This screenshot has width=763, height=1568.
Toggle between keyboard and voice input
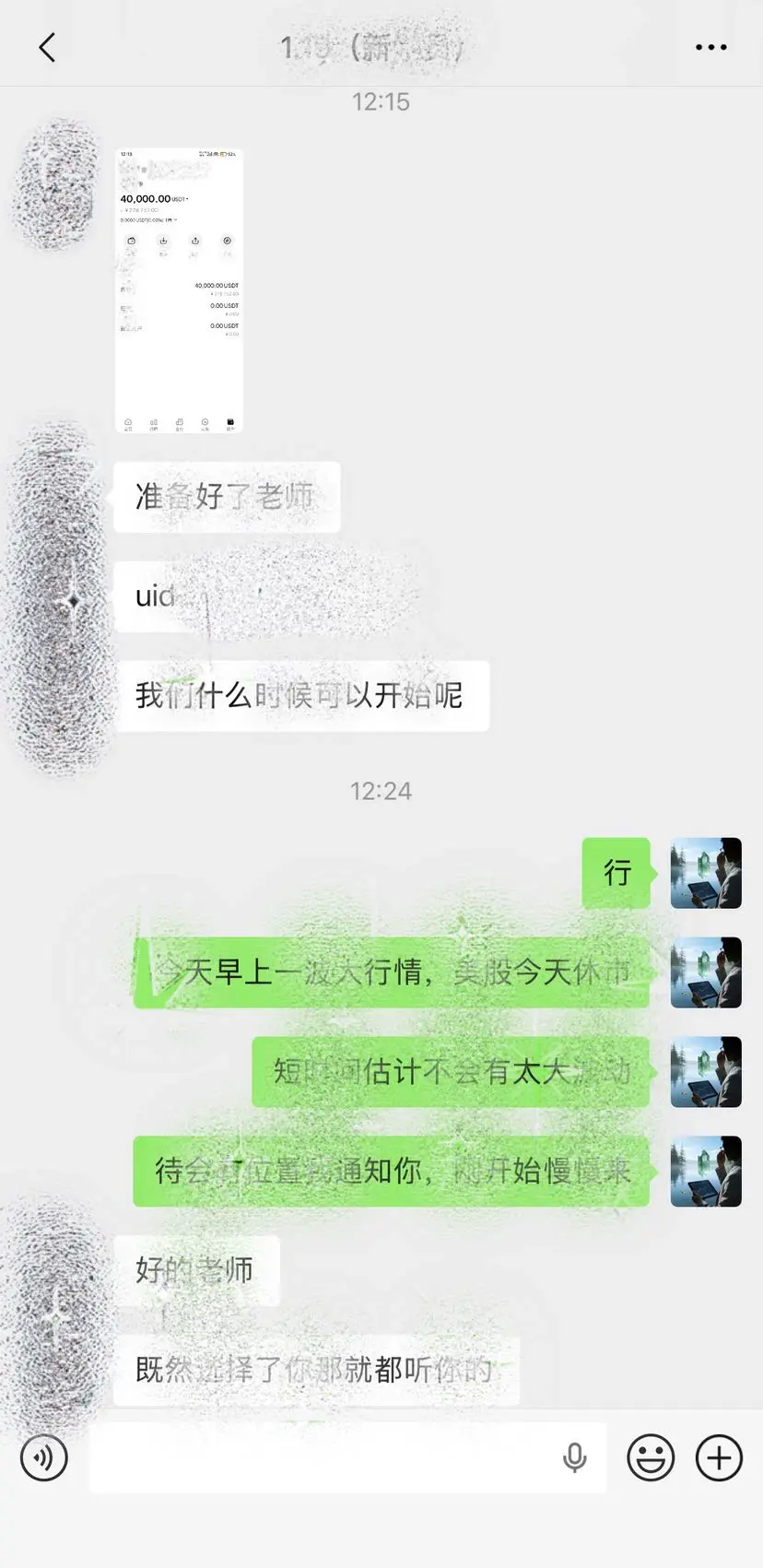[x=43, y=1457]
